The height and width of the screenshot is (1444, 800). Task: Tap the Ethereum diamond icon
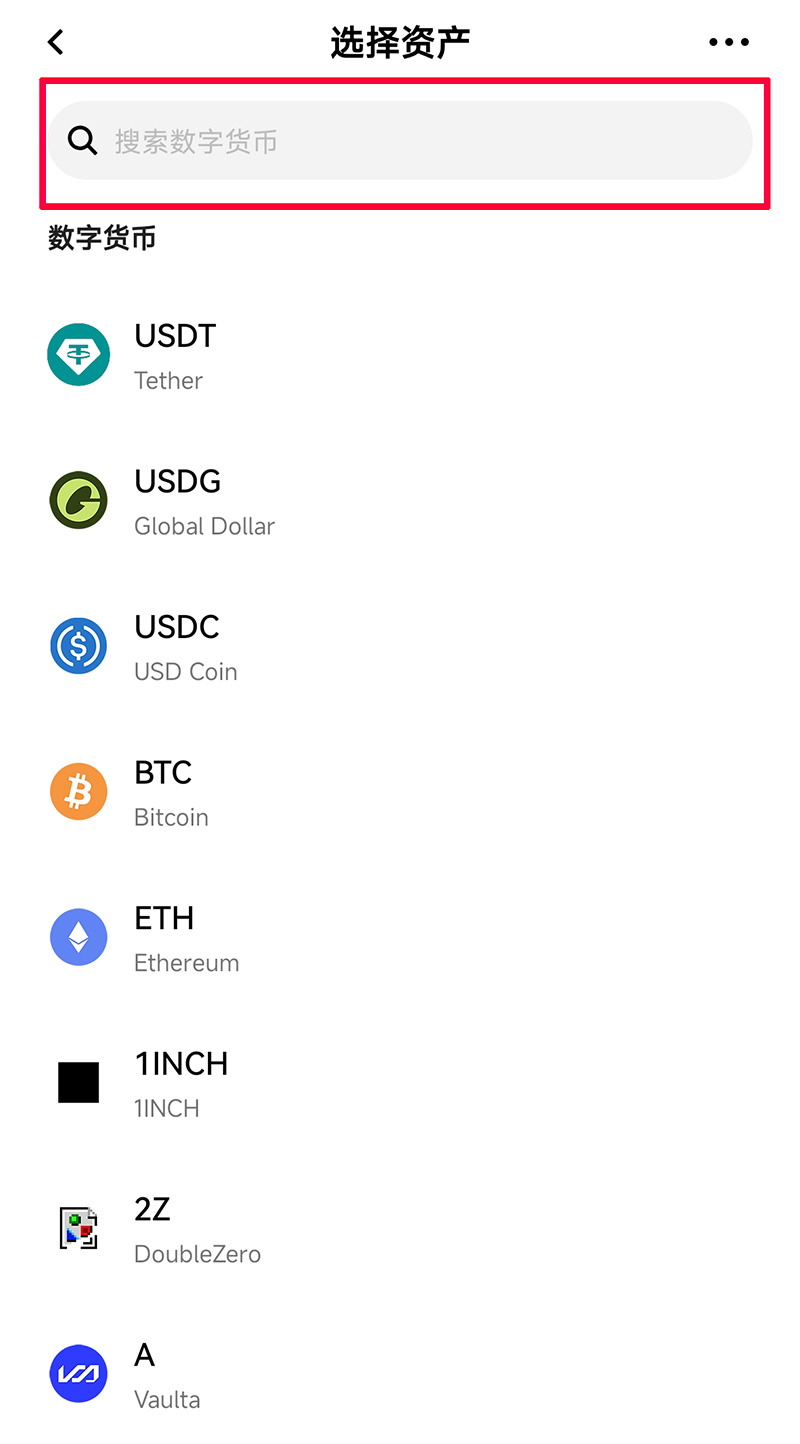click(78, 937)
